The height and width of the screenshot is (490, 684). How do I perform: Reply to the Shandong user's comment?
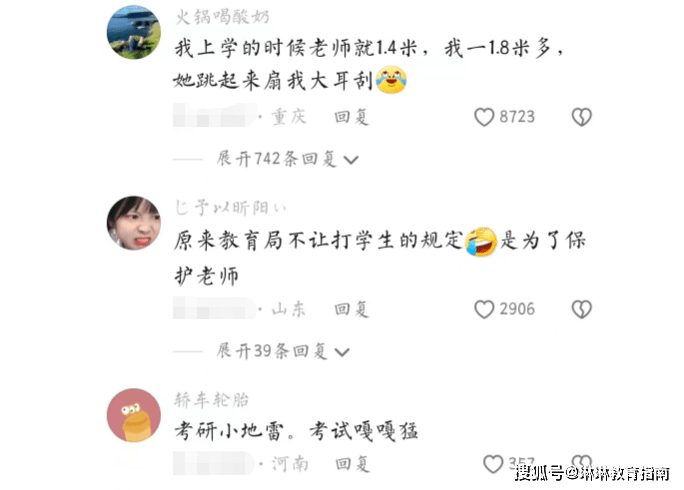pyautogui.click(x=351, y=310)
